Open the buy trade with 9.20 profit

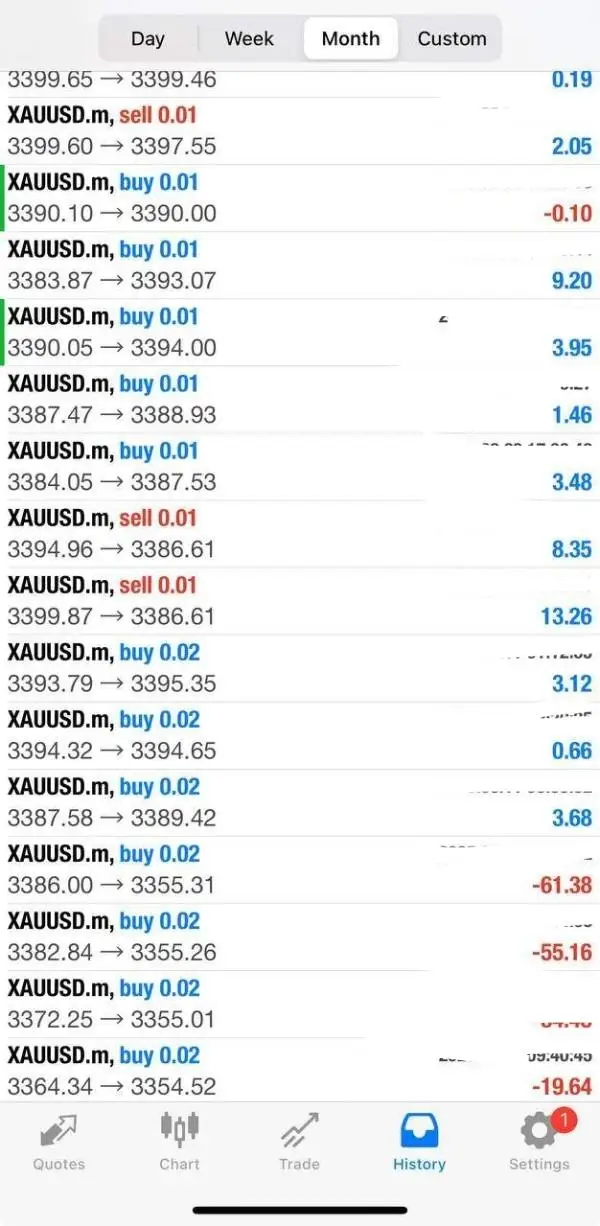point(300,265)
